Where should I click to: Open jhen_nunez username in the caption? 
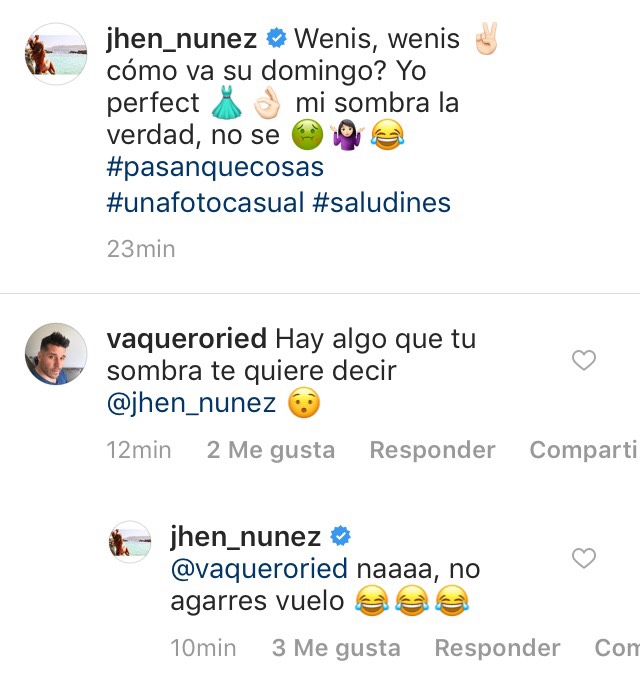coord(180,39)
